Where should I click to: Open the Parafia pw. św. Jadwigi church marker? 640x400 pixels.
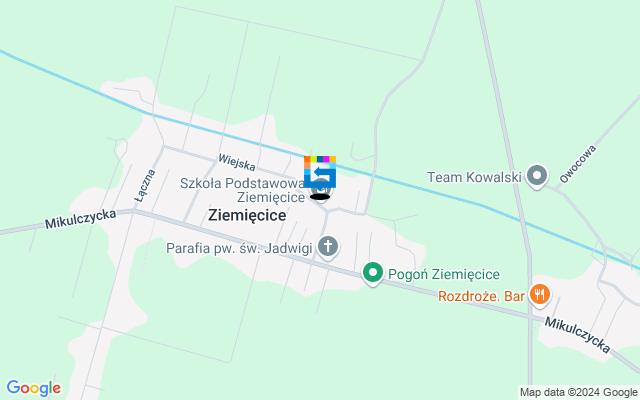point(328,246)
